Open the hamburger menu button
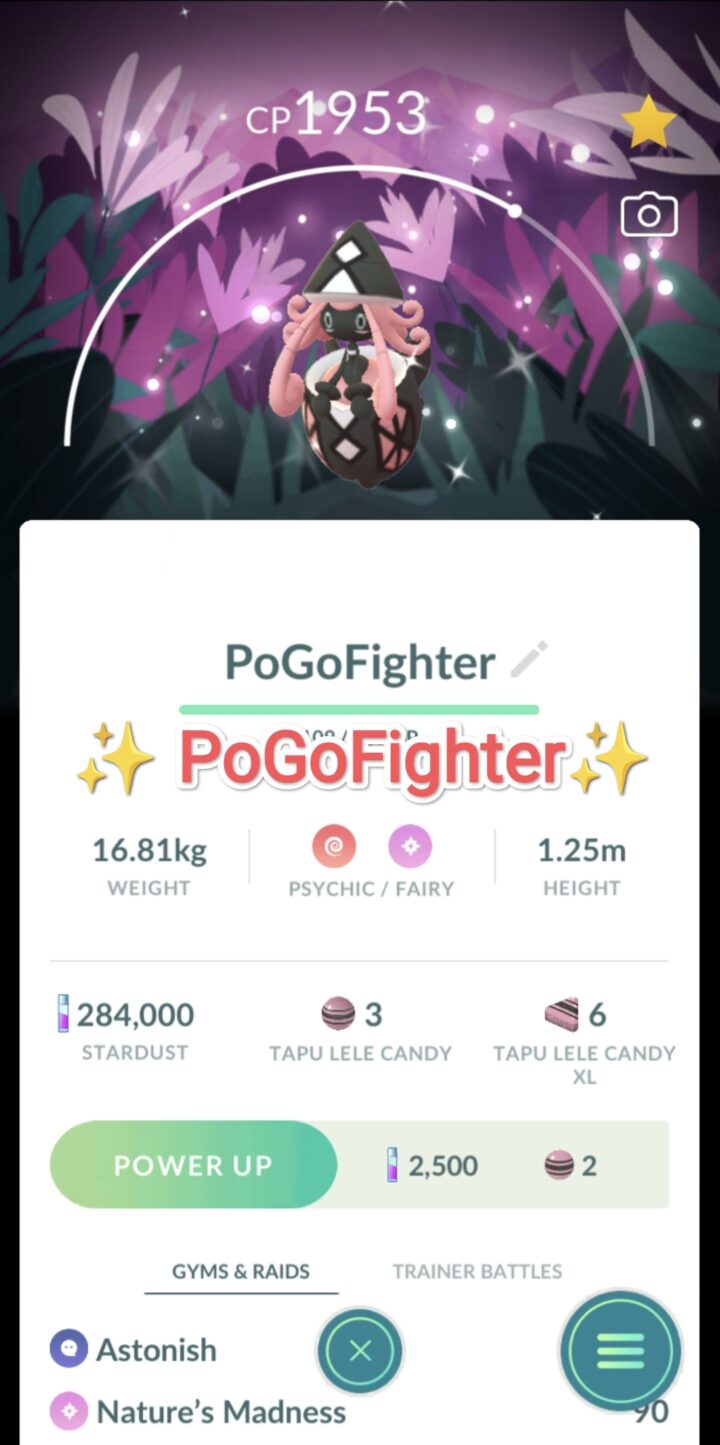Image resolution: width=720 pixels, height=1445 pixels. [620, 1351]
